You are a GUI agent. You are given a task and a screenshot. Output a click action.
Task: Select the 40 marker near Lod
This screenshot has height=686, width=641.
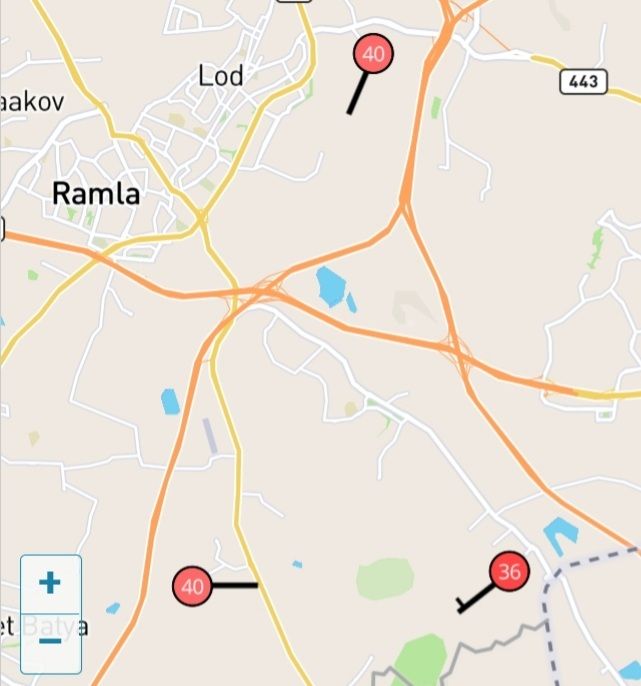click(373, 54)
